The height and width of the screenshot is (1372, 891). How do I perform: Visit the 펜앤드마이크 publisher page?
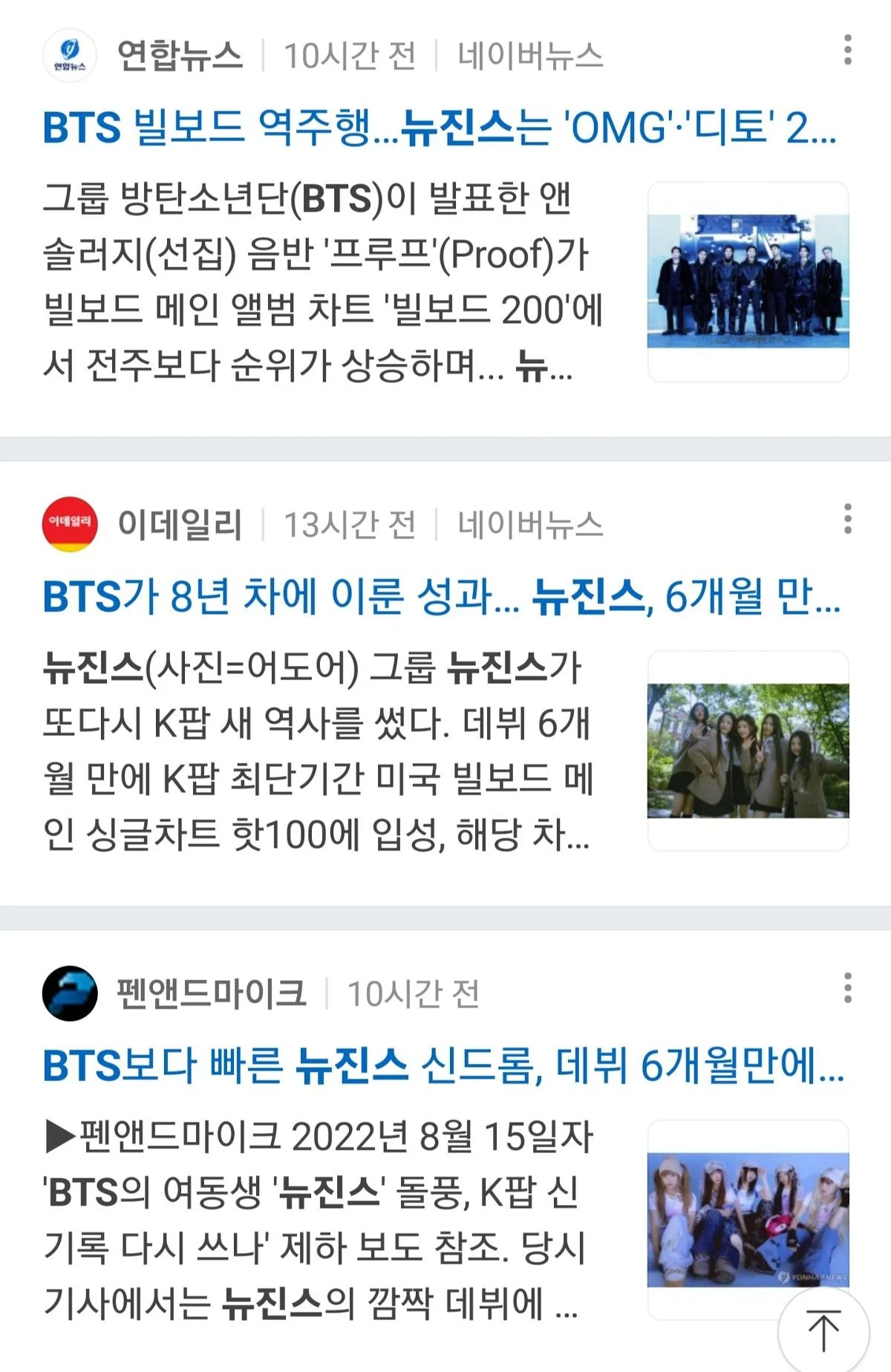click(211, 993)
